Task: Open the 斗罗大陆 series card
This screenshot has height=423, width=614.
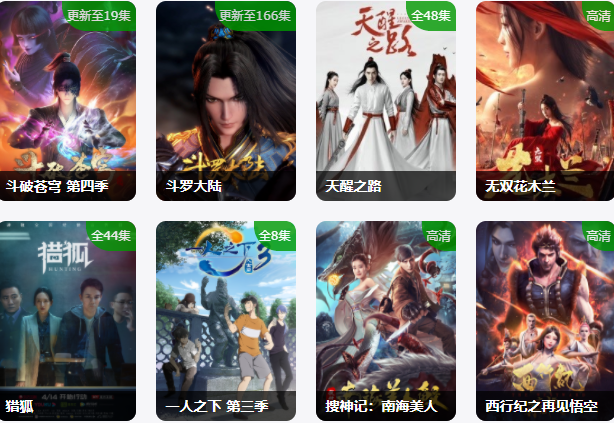Action: pyautogui.click(x=225, y=100)
